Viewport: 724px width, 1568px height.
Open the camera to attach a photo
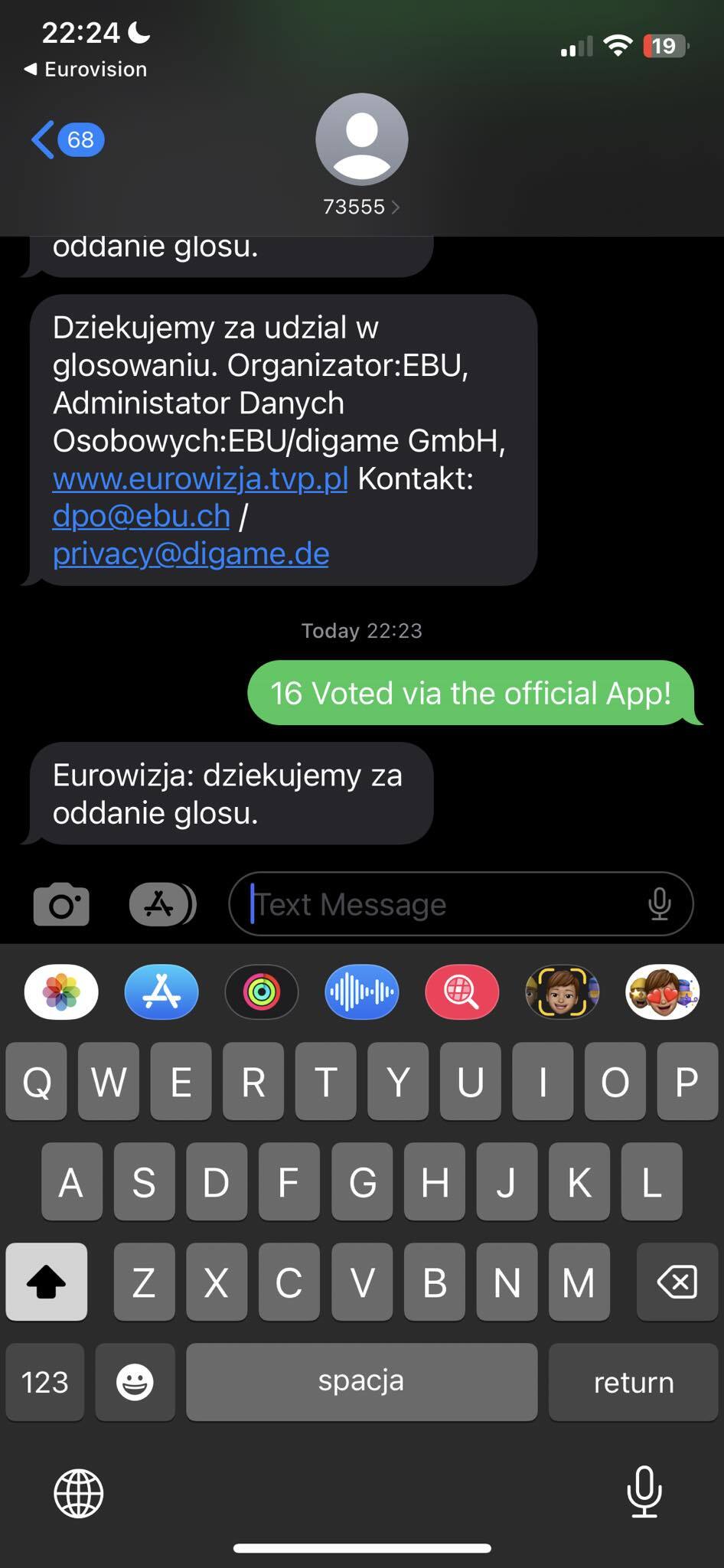point(61,904)
